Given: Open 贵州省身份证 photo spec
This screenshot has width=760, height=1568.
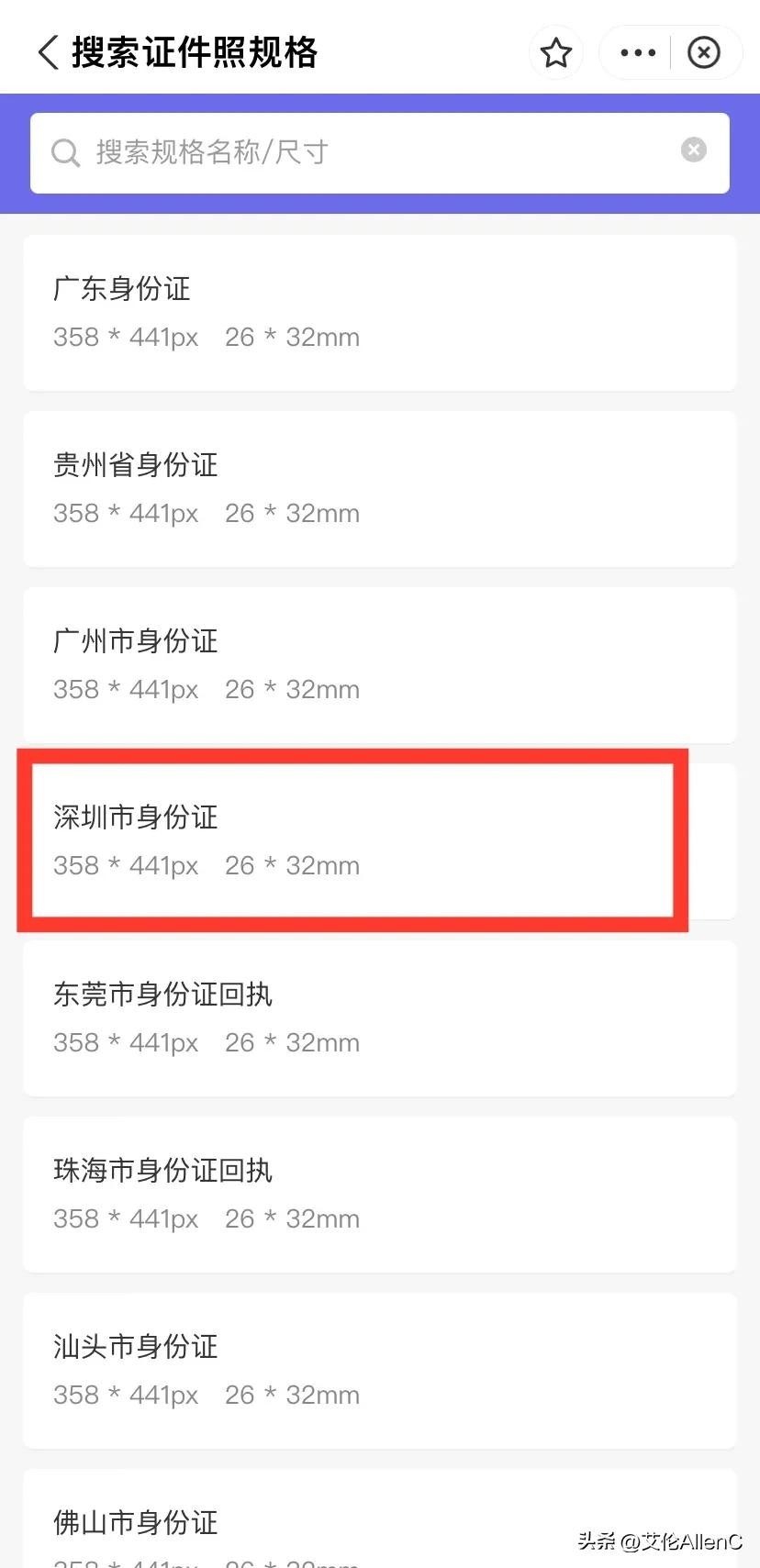Looking at the screenshot, I should click(x=380, y=489).
